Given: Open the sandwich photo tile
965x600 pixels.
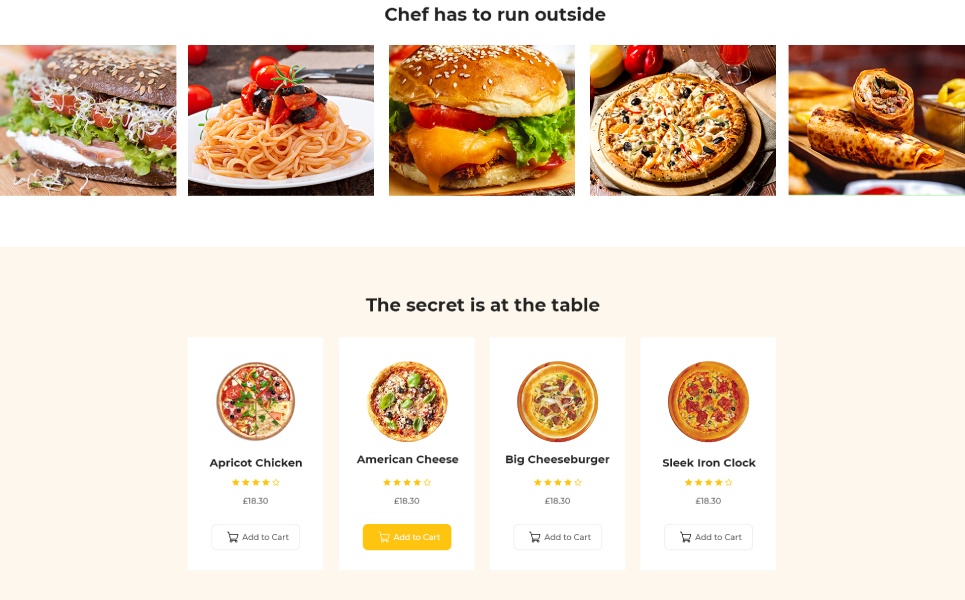Looking at the screenshot, I should click(87, 120).
